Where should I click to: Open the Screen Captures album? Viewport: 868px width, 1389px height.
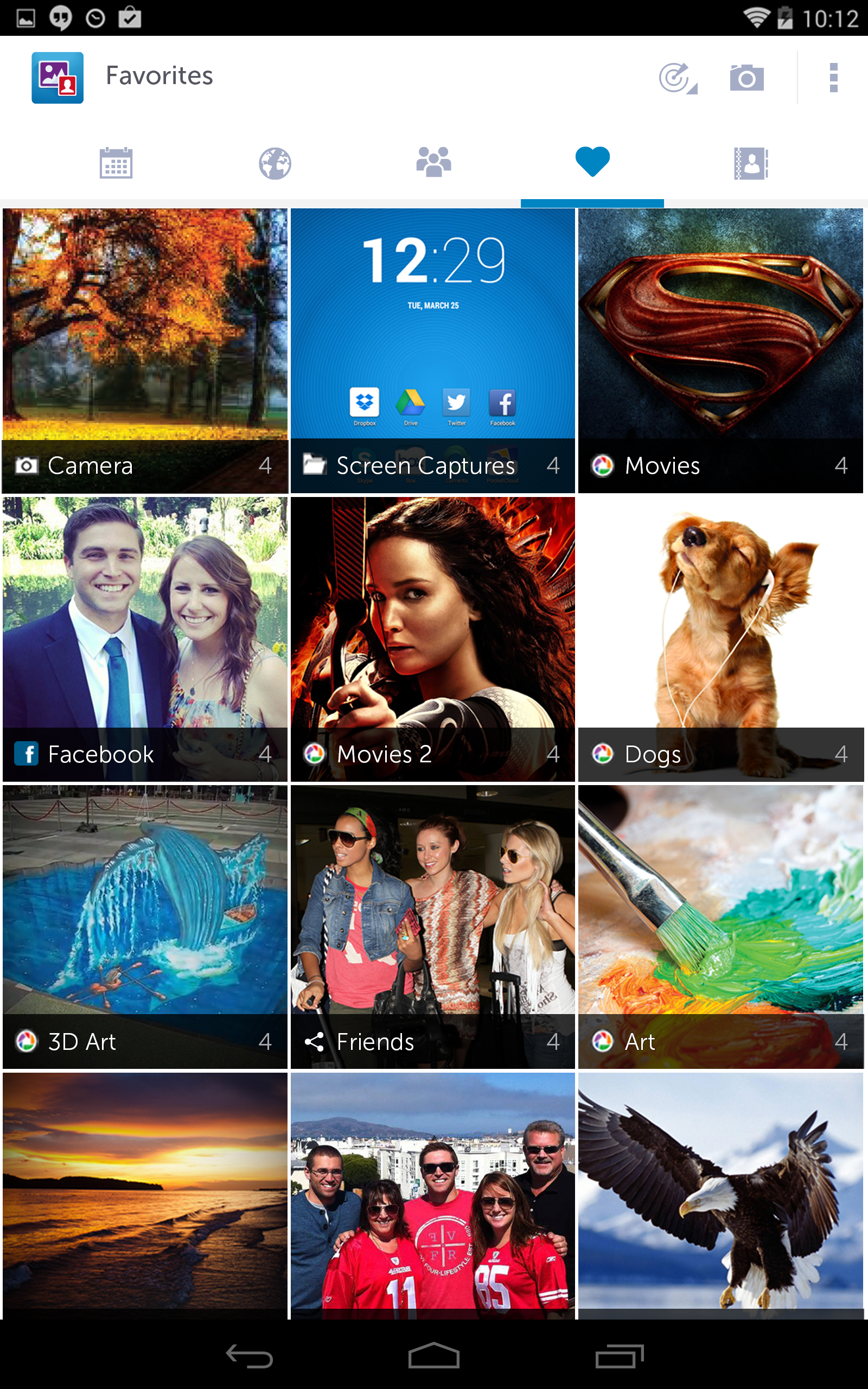point(433,350)
